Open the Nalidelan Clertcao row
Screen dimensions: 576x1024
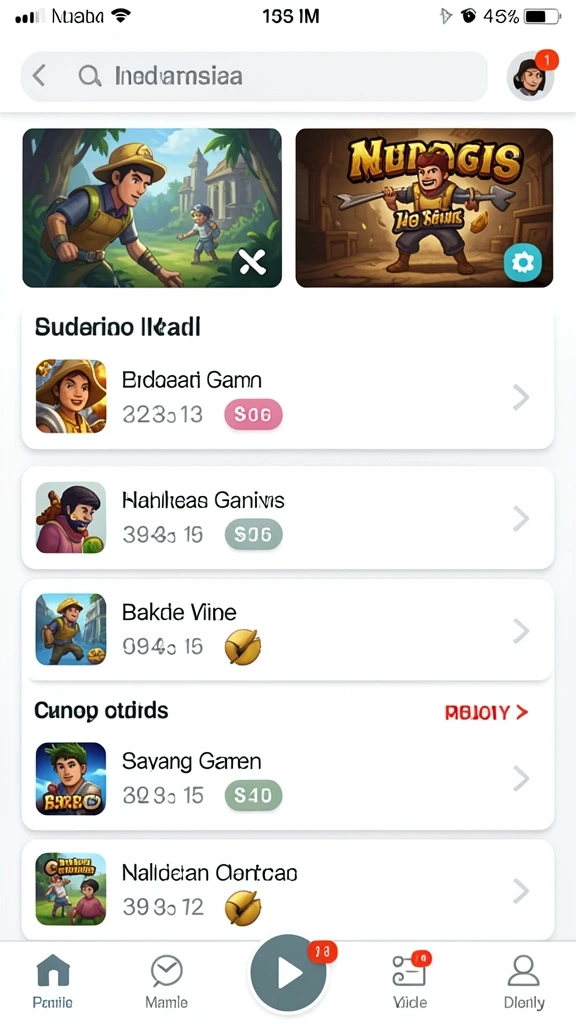(x=288, y=889)
